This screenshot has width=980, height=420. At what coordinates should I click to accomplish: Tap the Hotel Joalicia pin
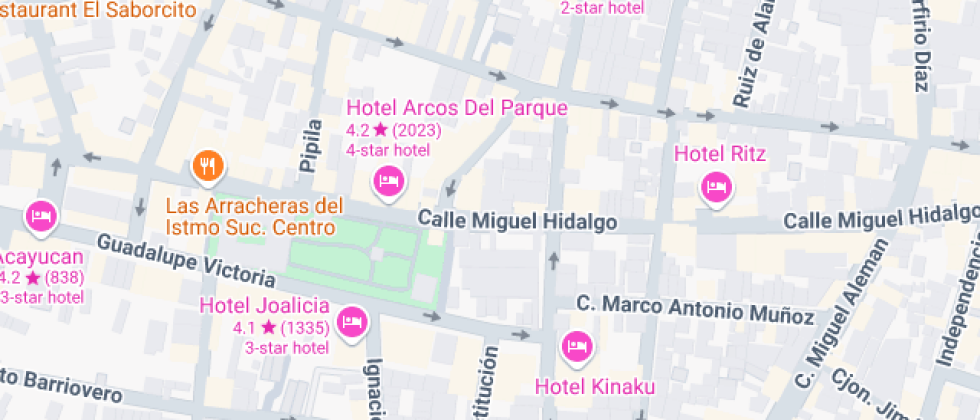(351, 321)
